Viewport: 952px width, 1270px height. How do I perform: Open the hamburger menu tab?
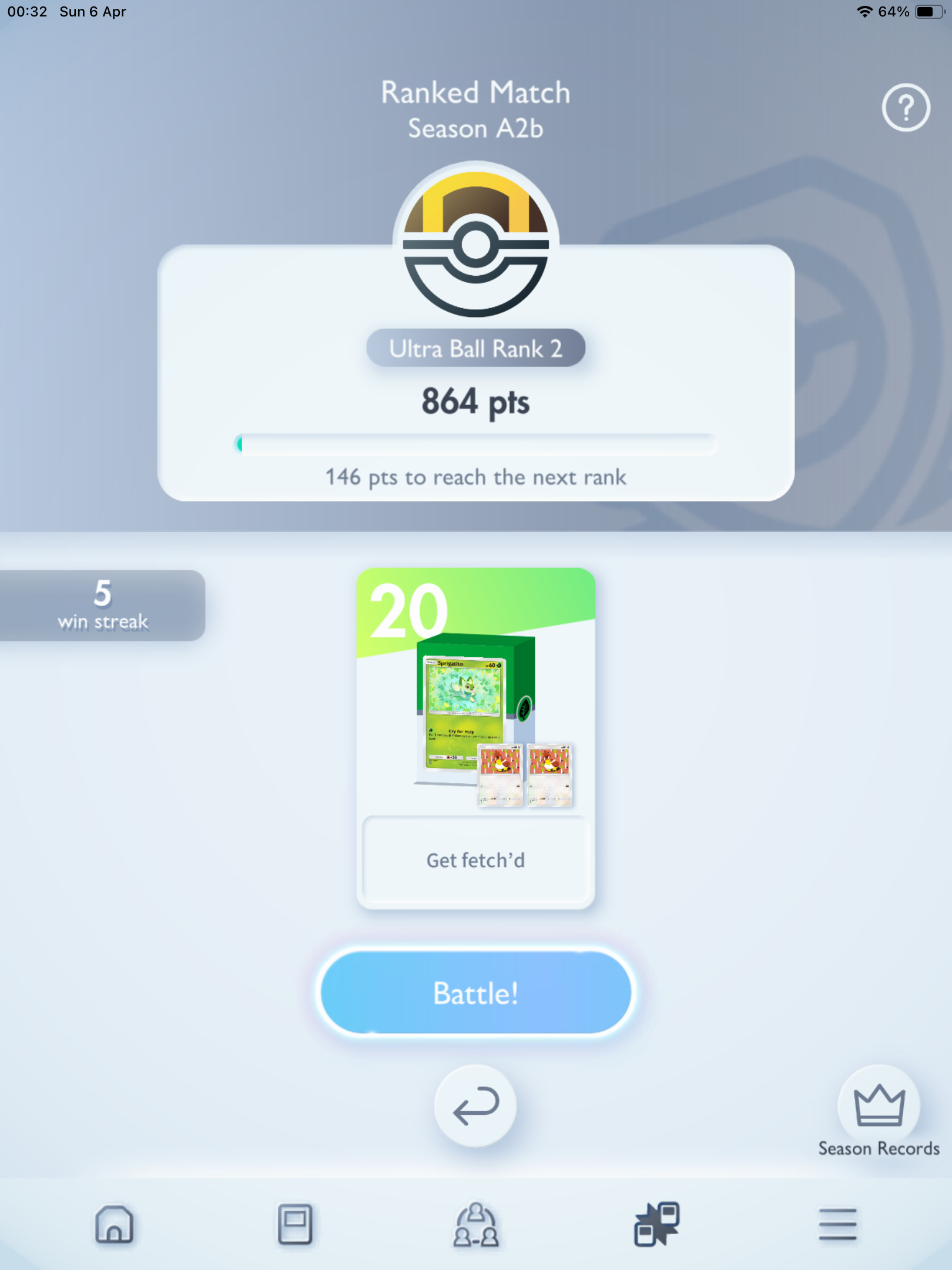coord(837,1225)
